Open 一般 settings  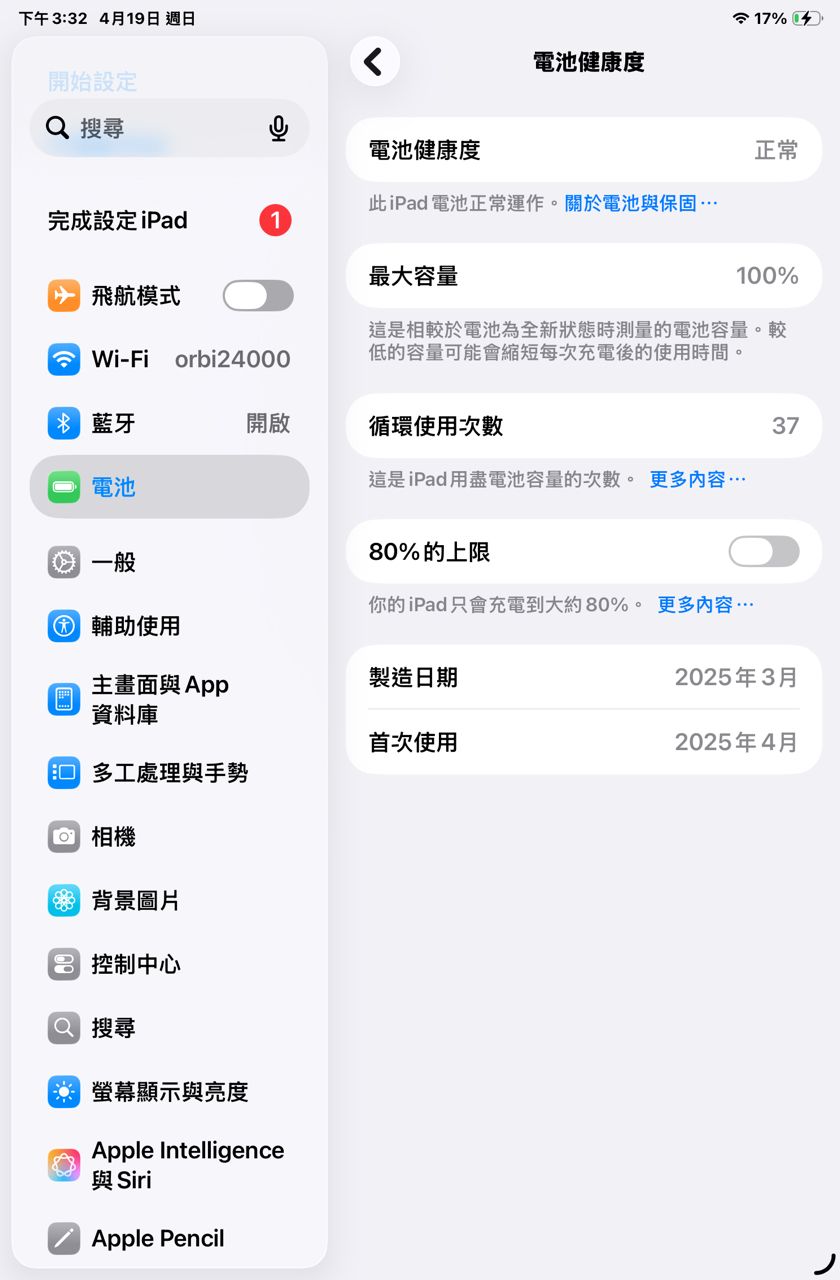pyautogui.click(x=168, y=562)
